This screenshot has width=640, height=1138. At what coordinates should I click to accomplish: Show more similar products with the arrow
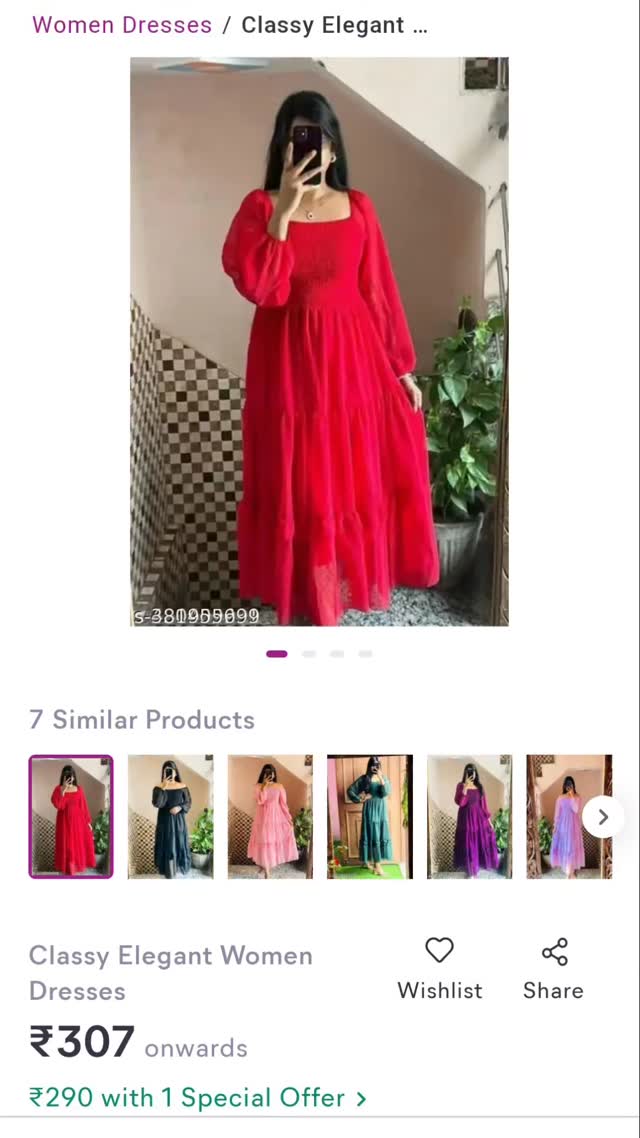coord(603,817)
